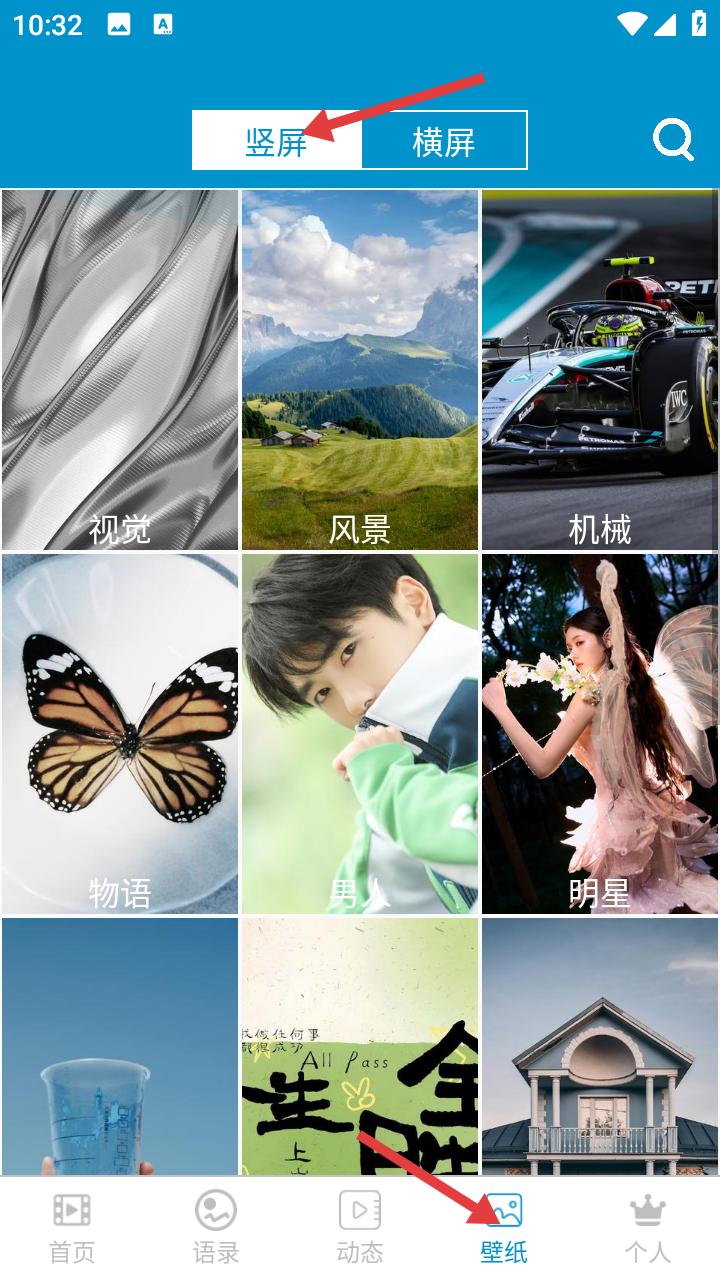Open the 明星 celebrity category

point(600,733)
